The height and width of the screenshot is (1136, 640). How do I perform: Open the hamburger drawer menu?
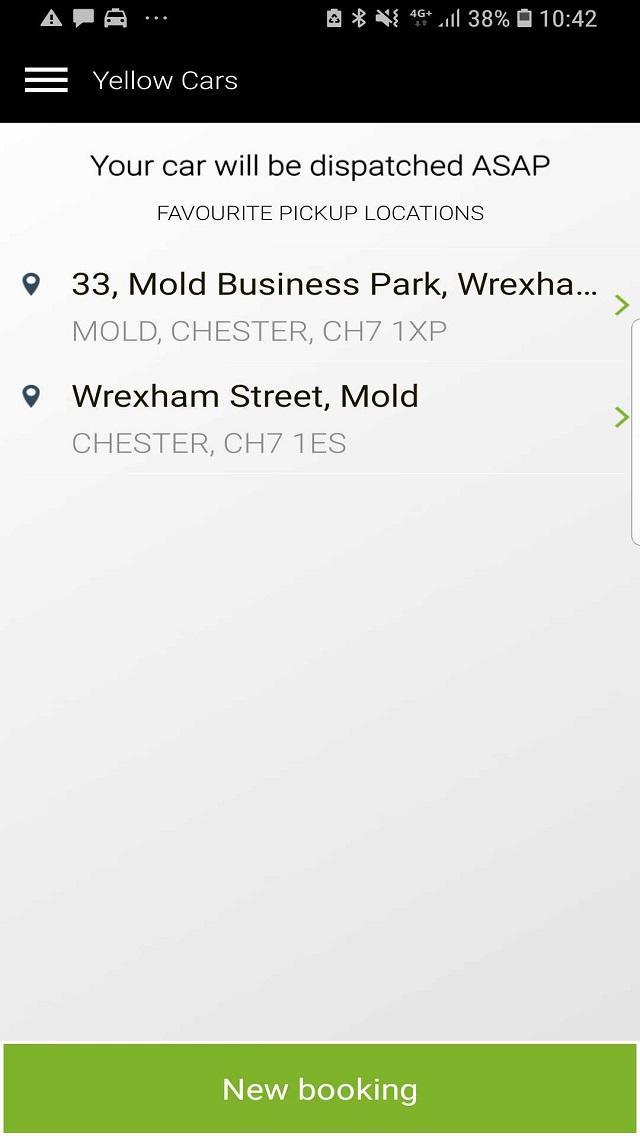tap(46, 80)
